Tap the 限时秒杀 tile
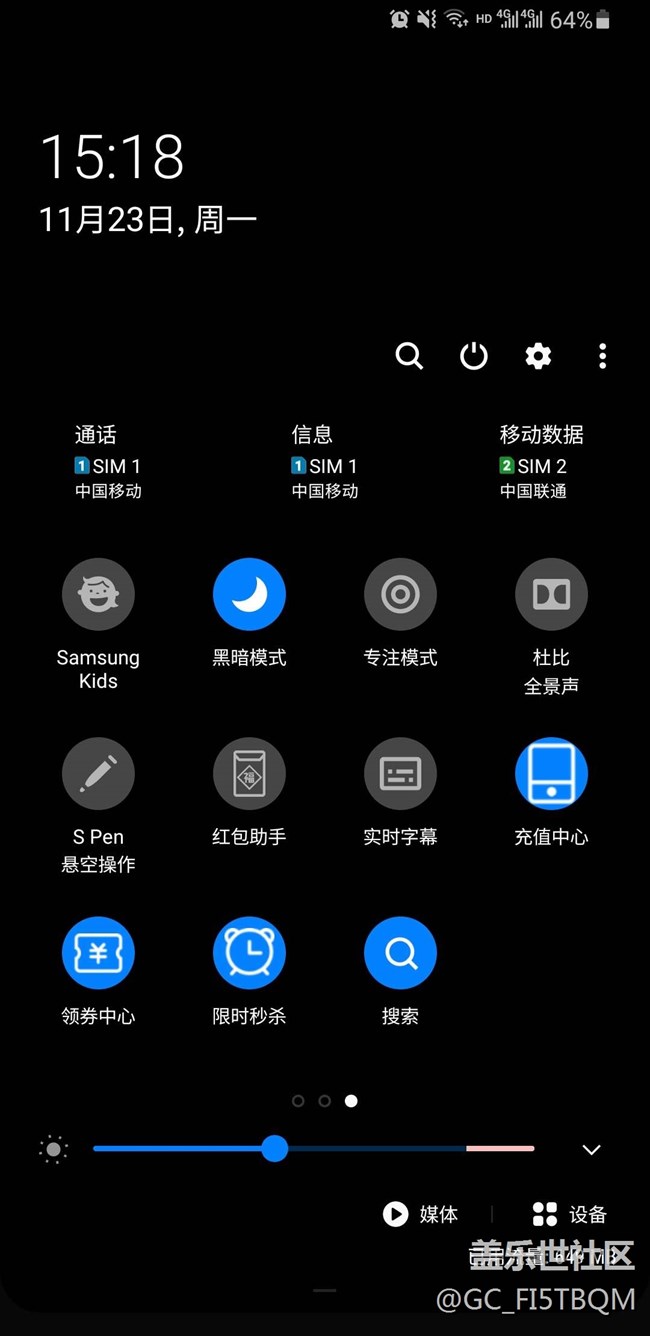This screenshot has height=1336, width=650. [x=249, y=953]
